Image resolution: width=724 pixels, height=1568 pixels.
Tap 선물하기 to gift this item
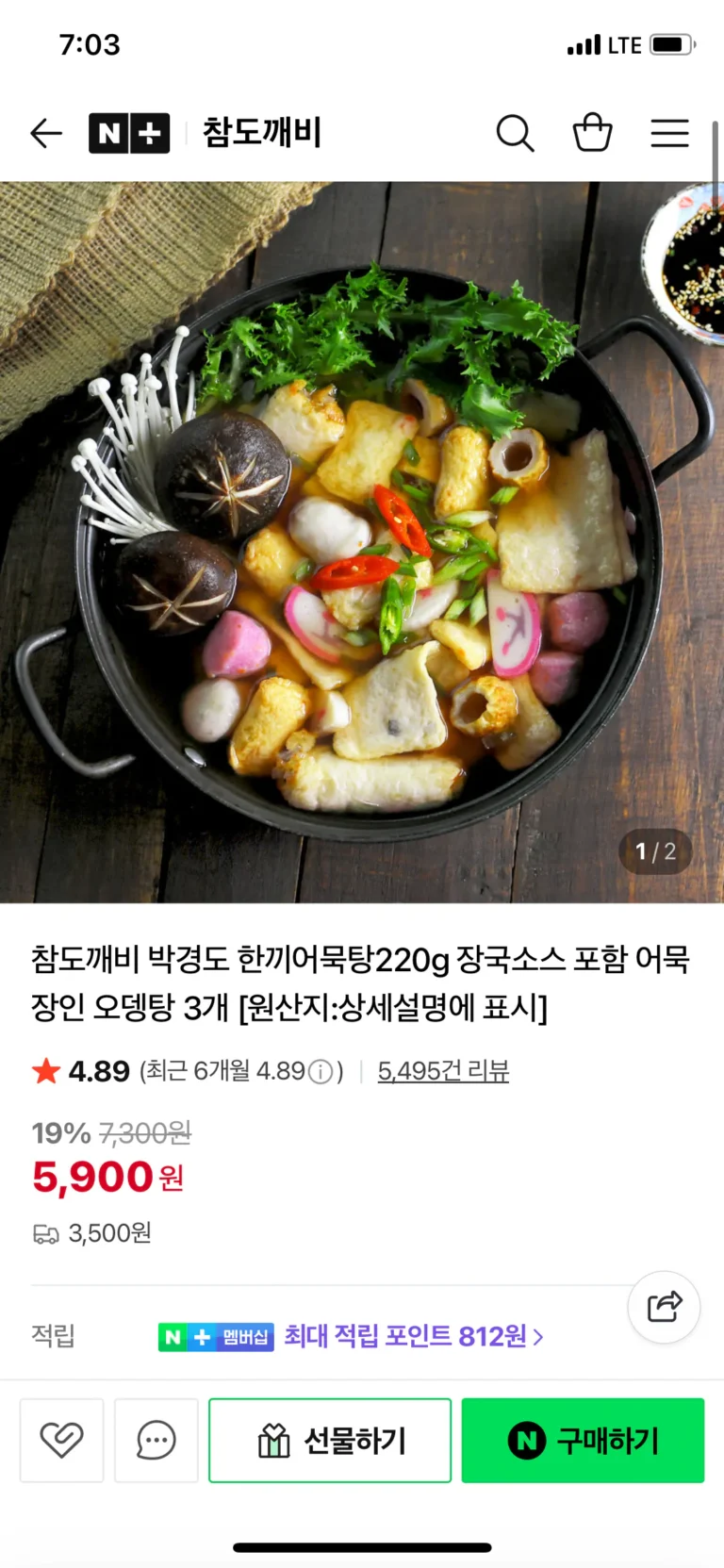click(x=330, y=1440)
